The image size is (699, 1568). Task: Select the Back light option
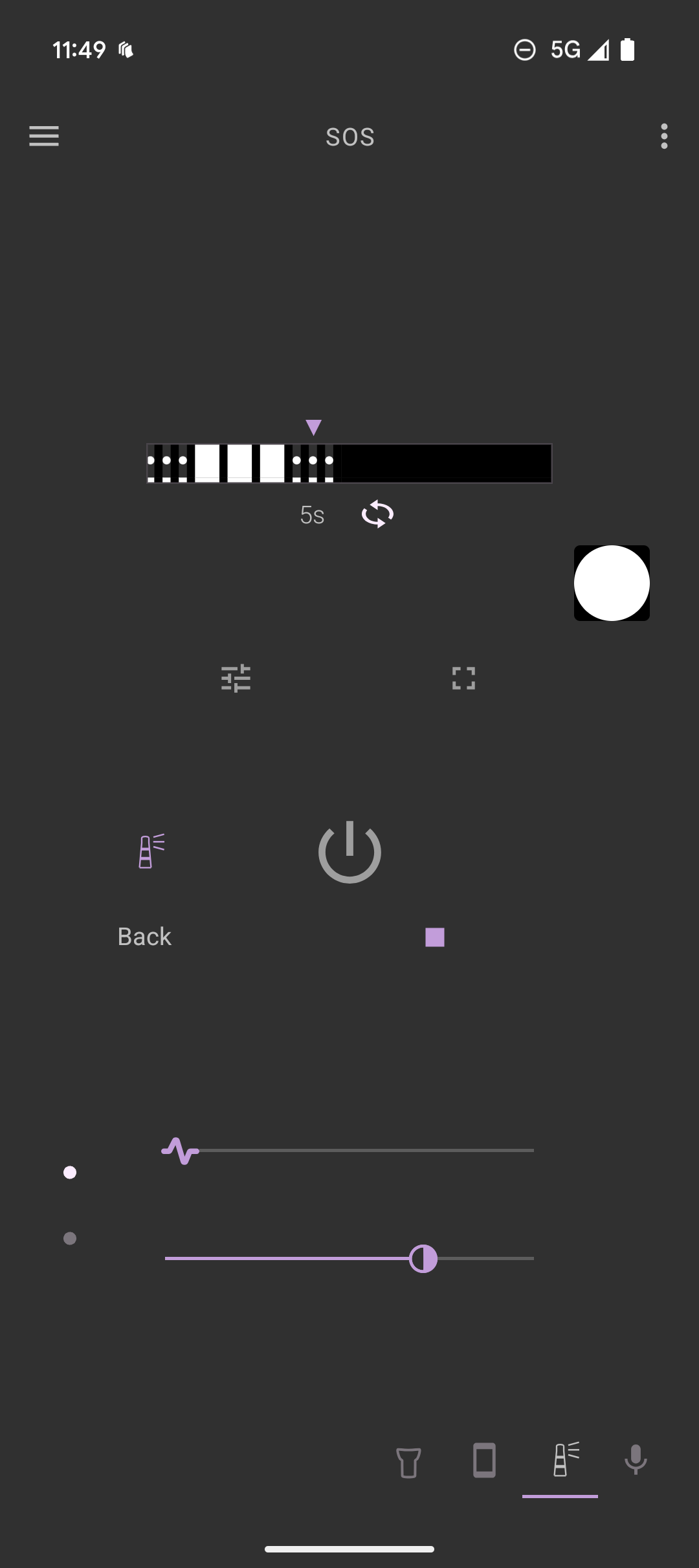(x=144, y=937)
